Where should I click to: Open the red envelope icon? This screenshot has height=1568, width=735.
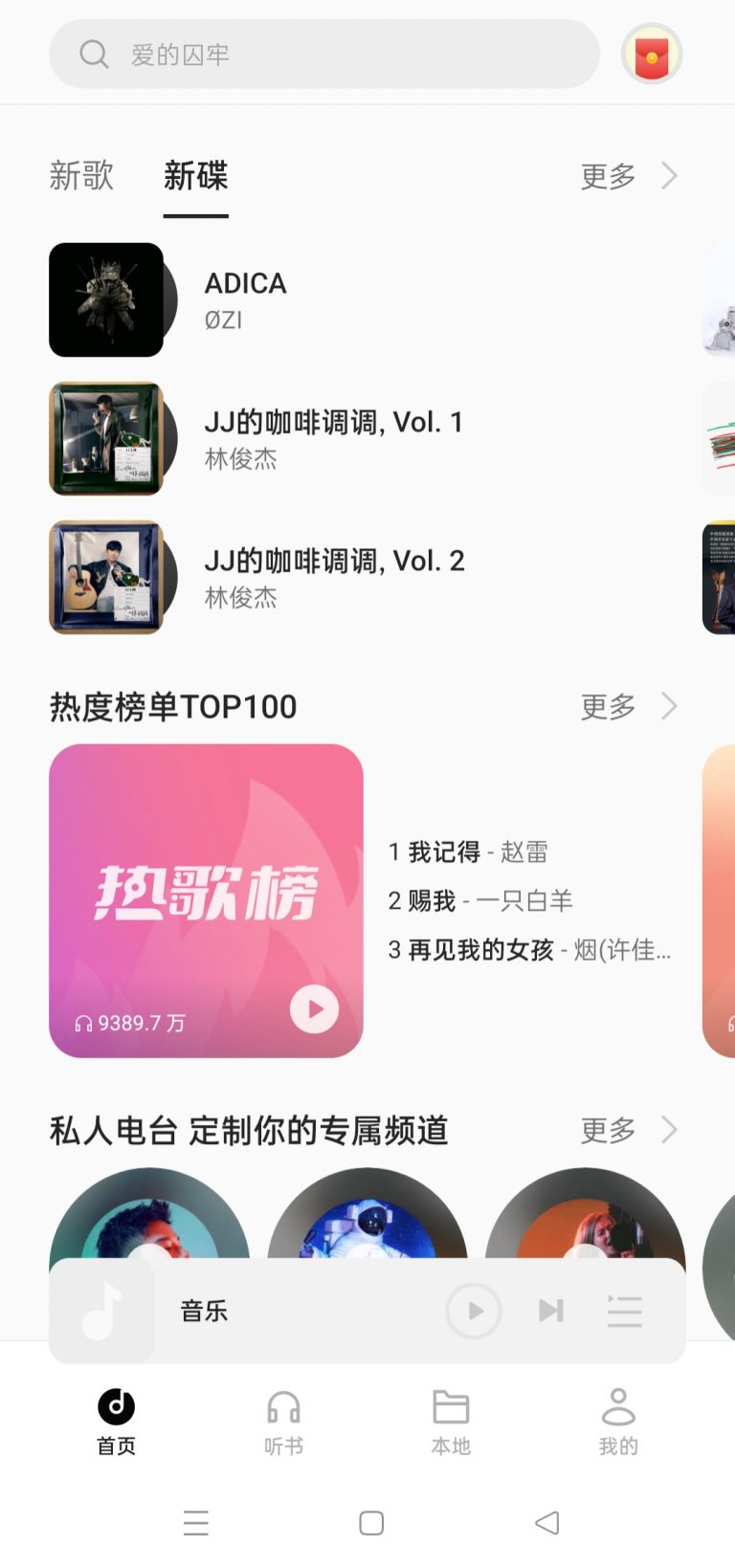652,55
